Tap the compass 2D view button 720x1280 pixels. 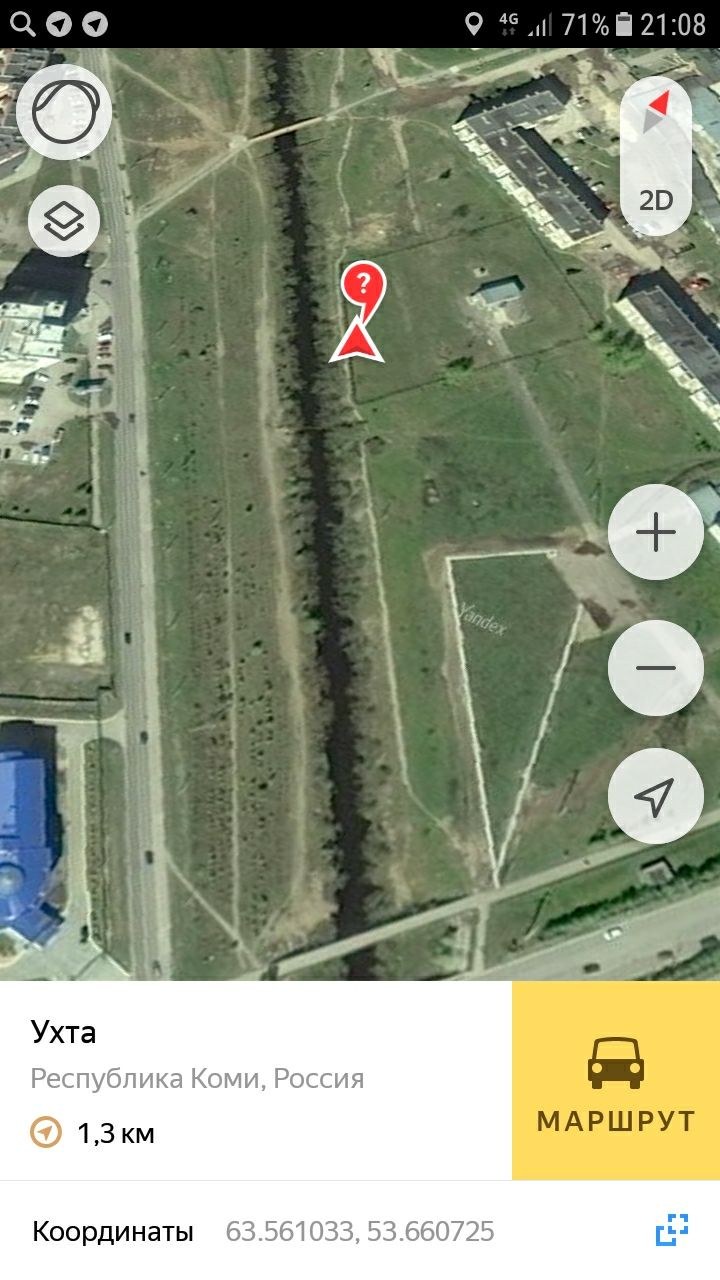pyautogui.click(x=656, y=155)
